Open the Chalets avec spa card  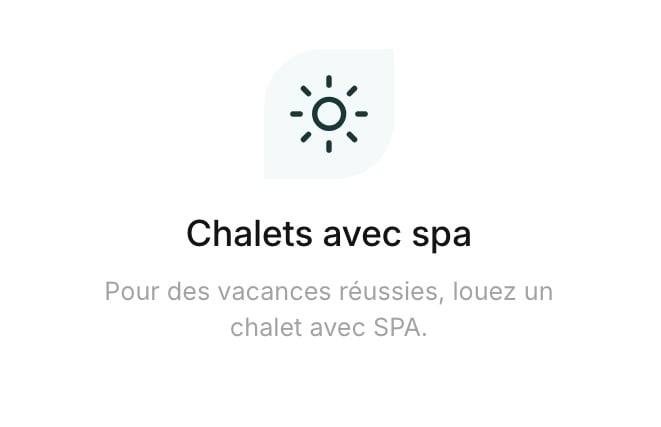coord(328,234)
